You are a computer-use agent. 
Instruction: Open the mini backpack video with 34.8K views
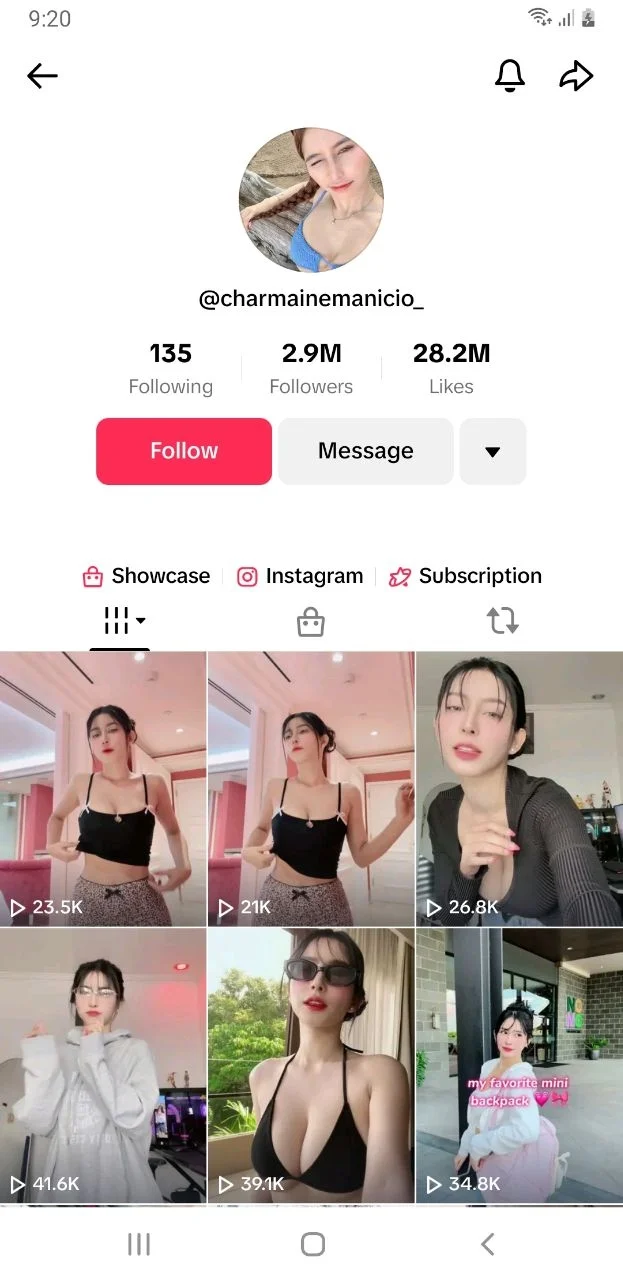click(519, 1066)
